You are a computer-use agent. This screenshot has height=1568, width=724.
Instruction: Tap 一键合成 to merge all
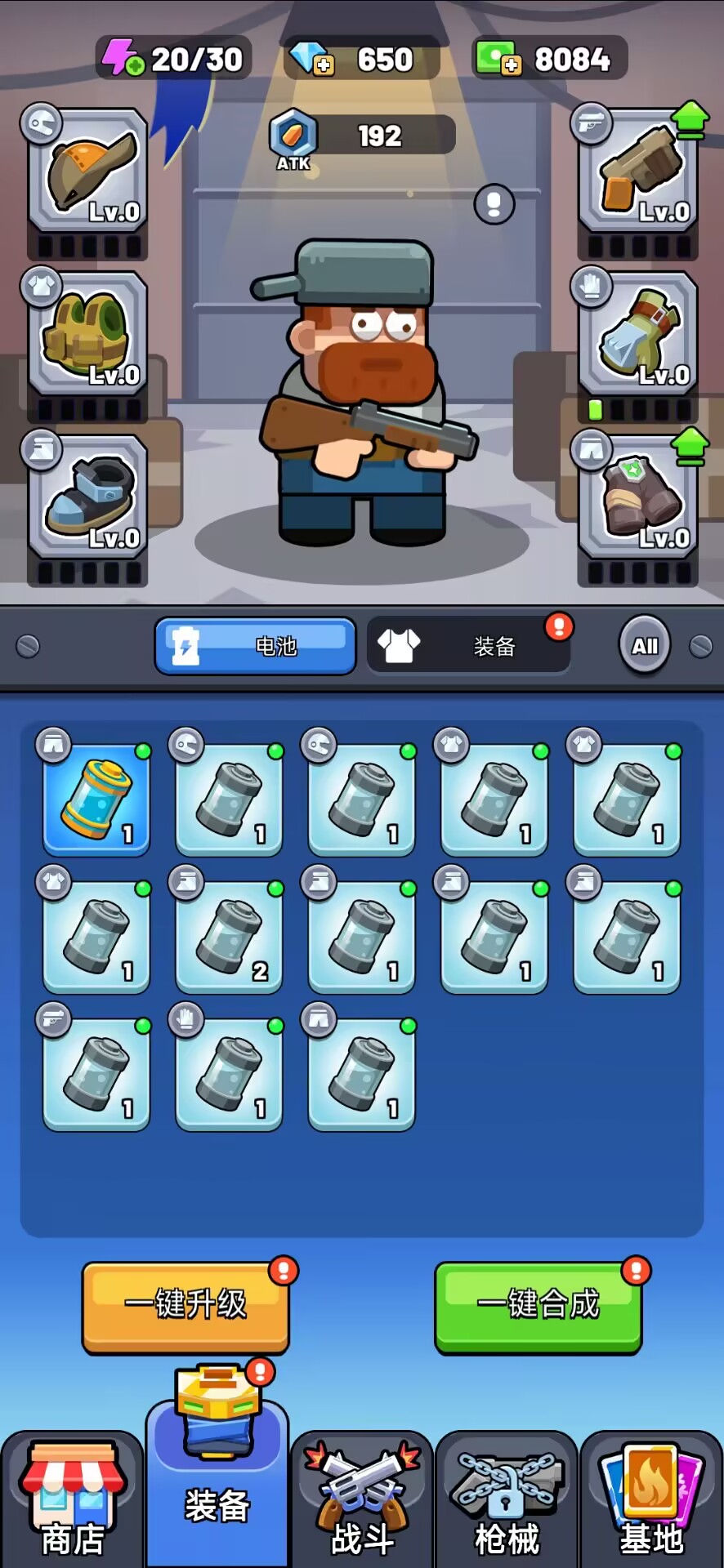pyautogui.click(x=538, y=1306)
